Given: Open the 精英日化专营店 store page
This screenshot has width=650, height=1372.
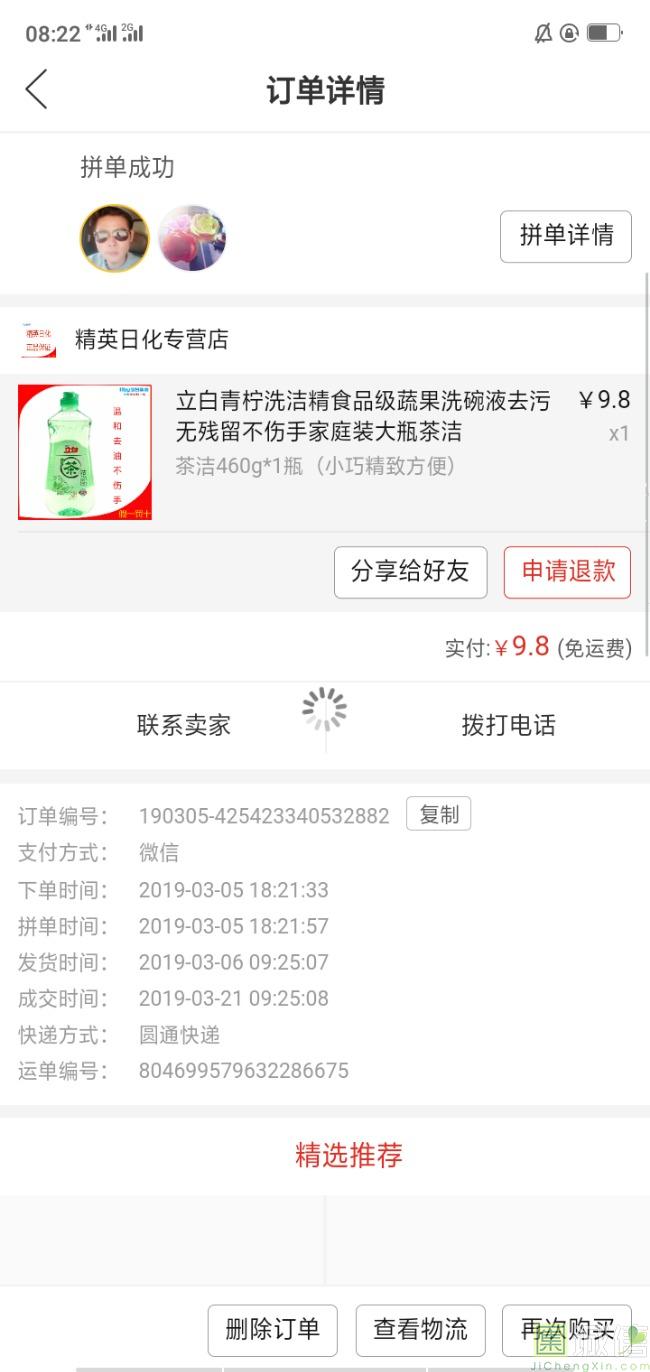Looking at the screenshot, I should tap(150, 340).
